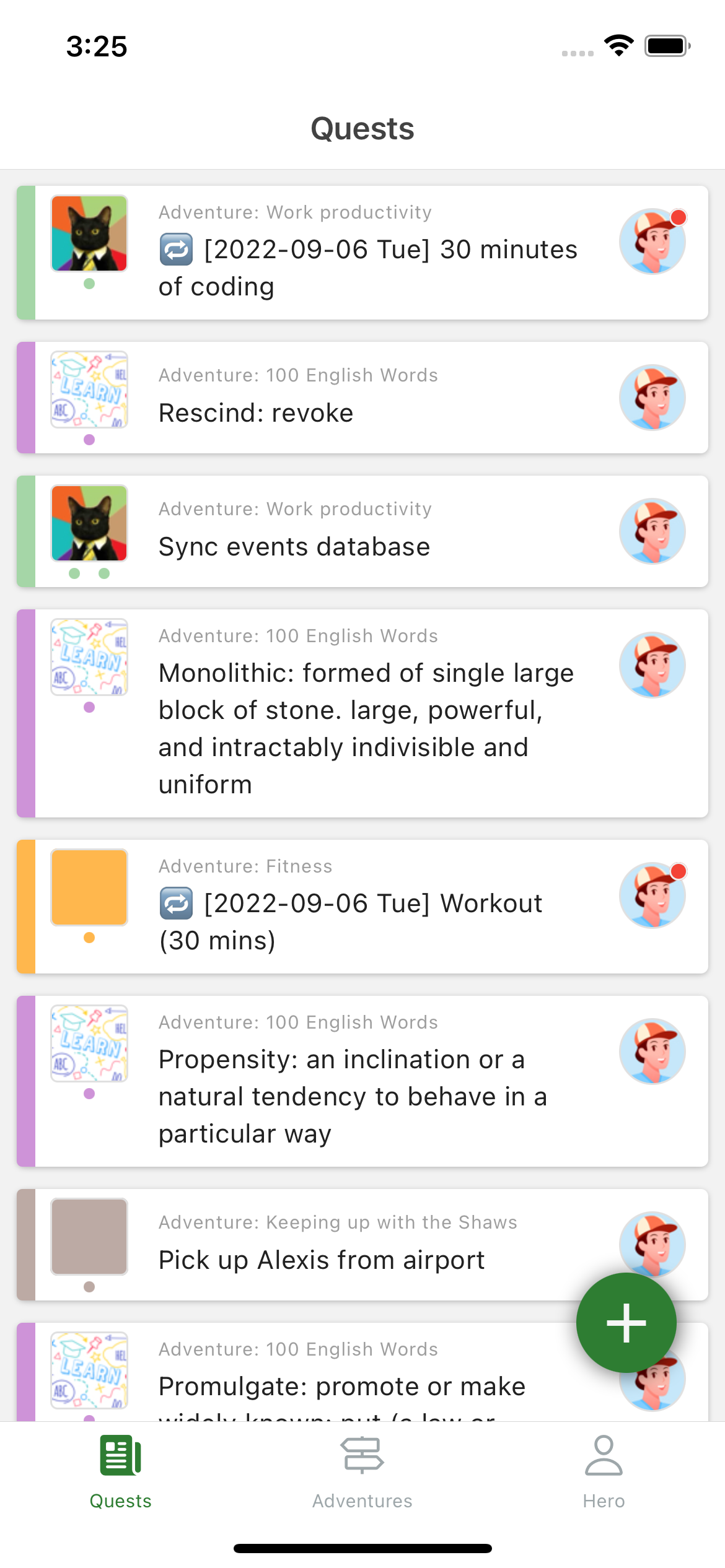Select the Quests tab
Screen dimensions: 725x1568
121,1473
